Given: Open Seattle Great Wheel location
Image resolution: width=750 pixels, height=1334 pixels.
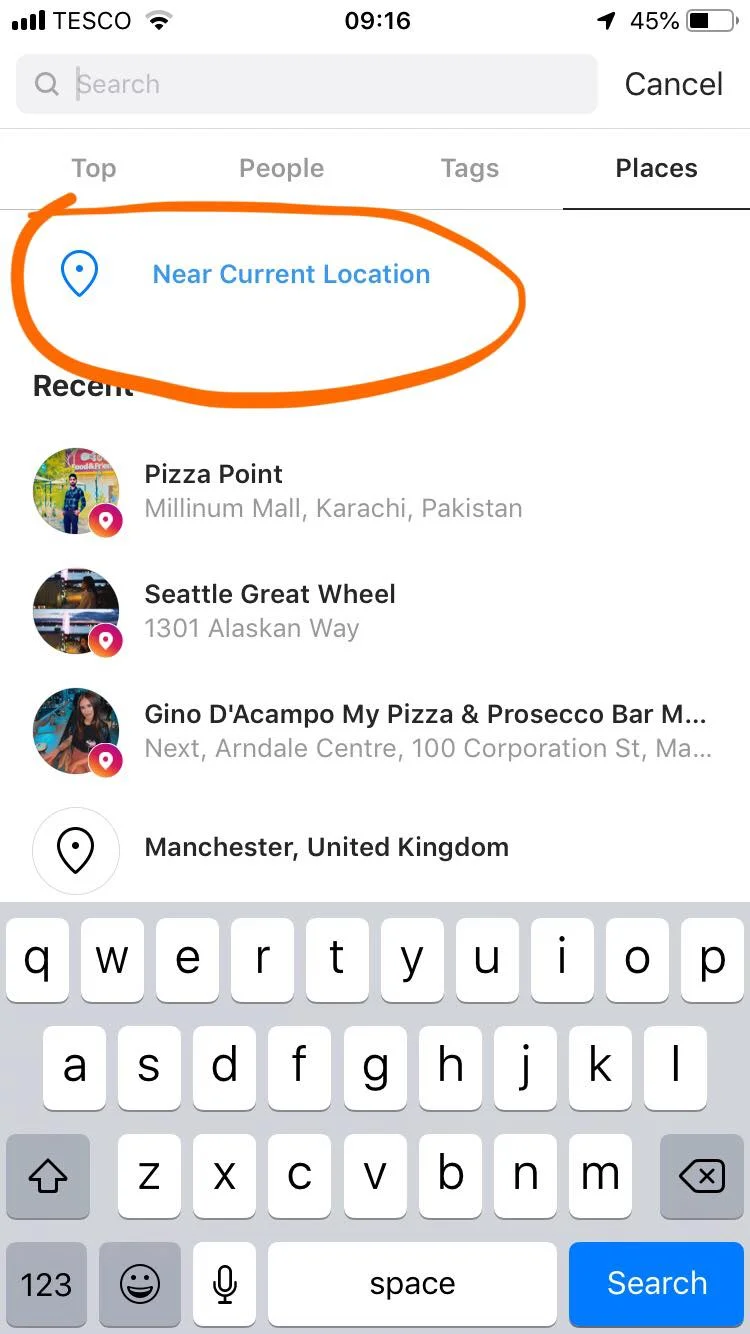Looking at the screenshot, I should click(375, 611).
